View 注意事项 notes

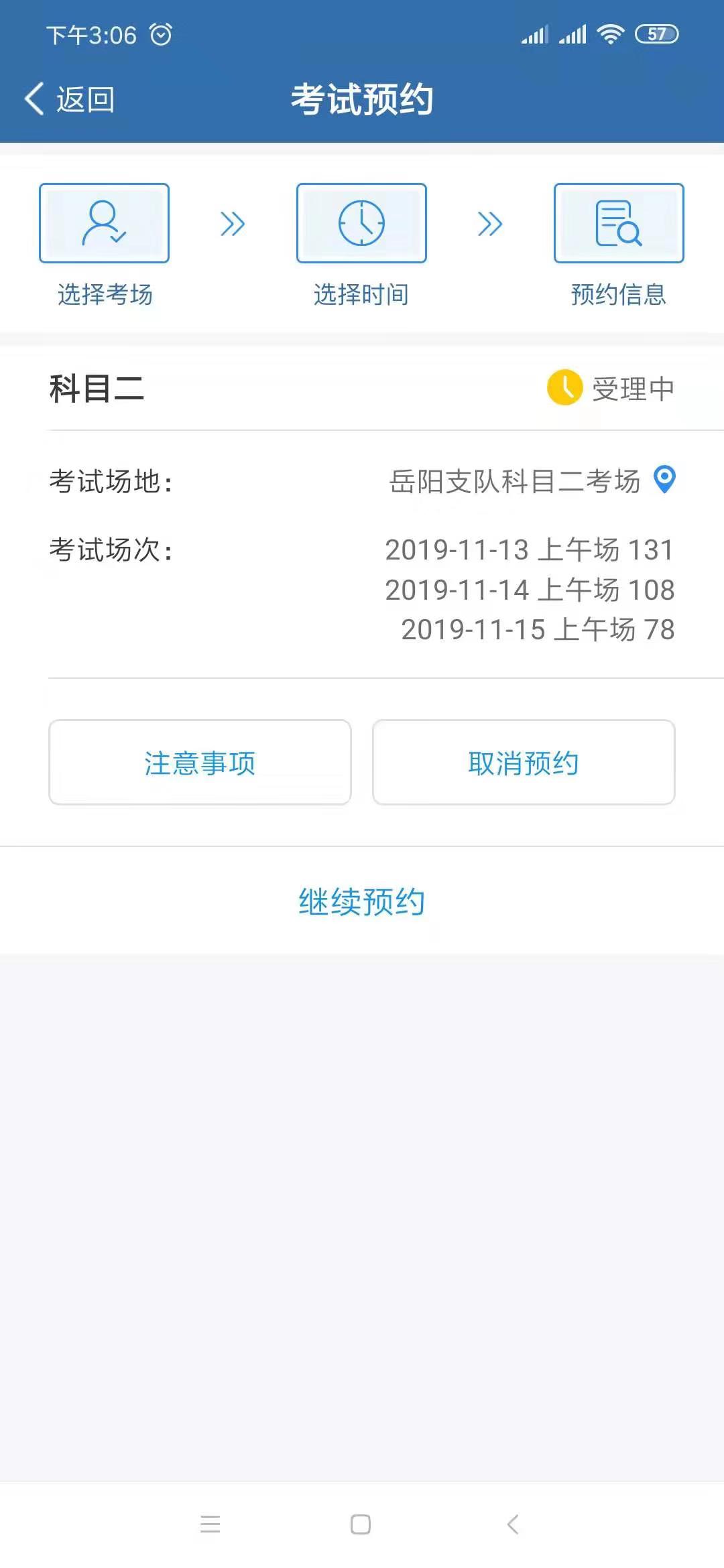point(200,763)
